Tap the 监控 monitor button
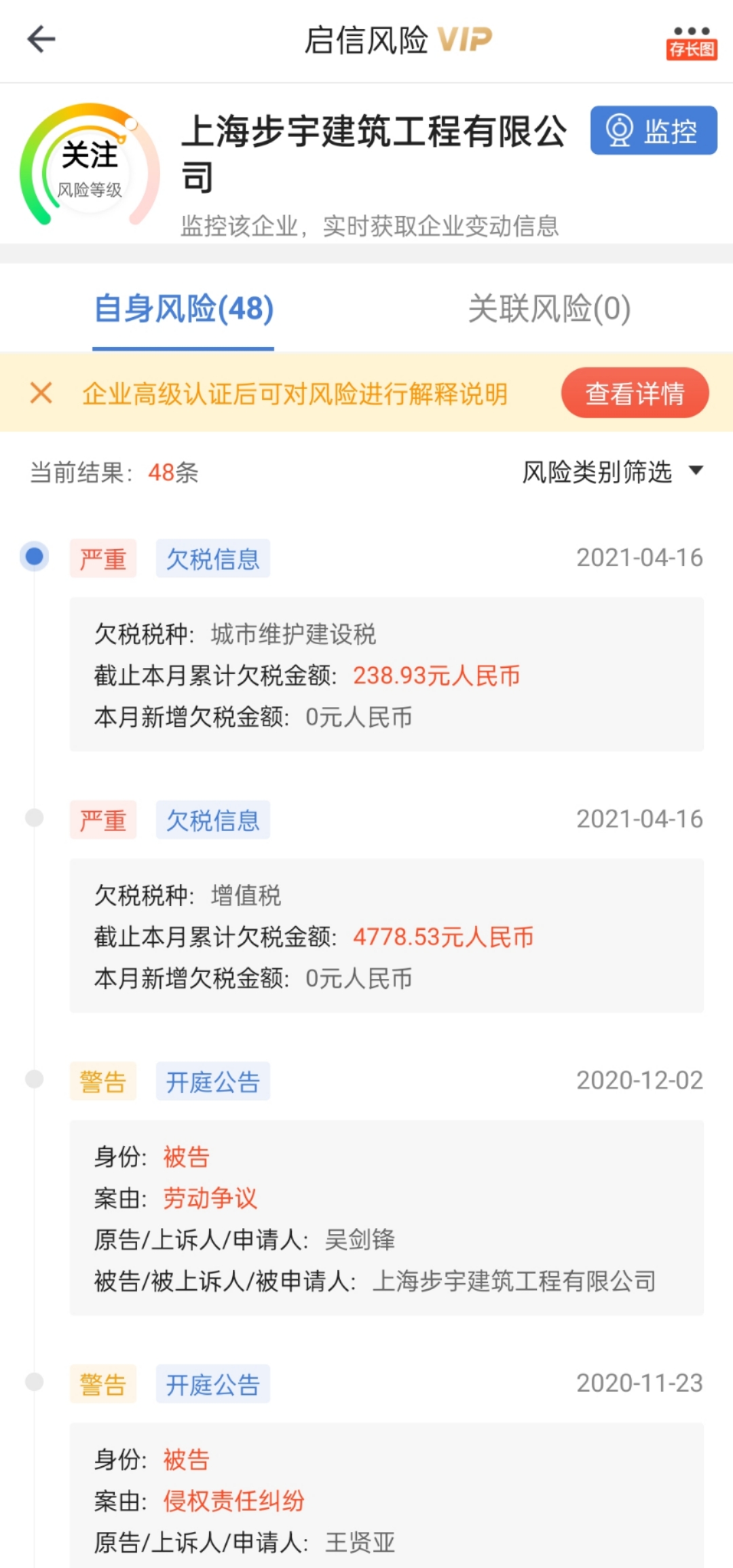This screenshot has width=733, height=1568. (x=653, y=130)
